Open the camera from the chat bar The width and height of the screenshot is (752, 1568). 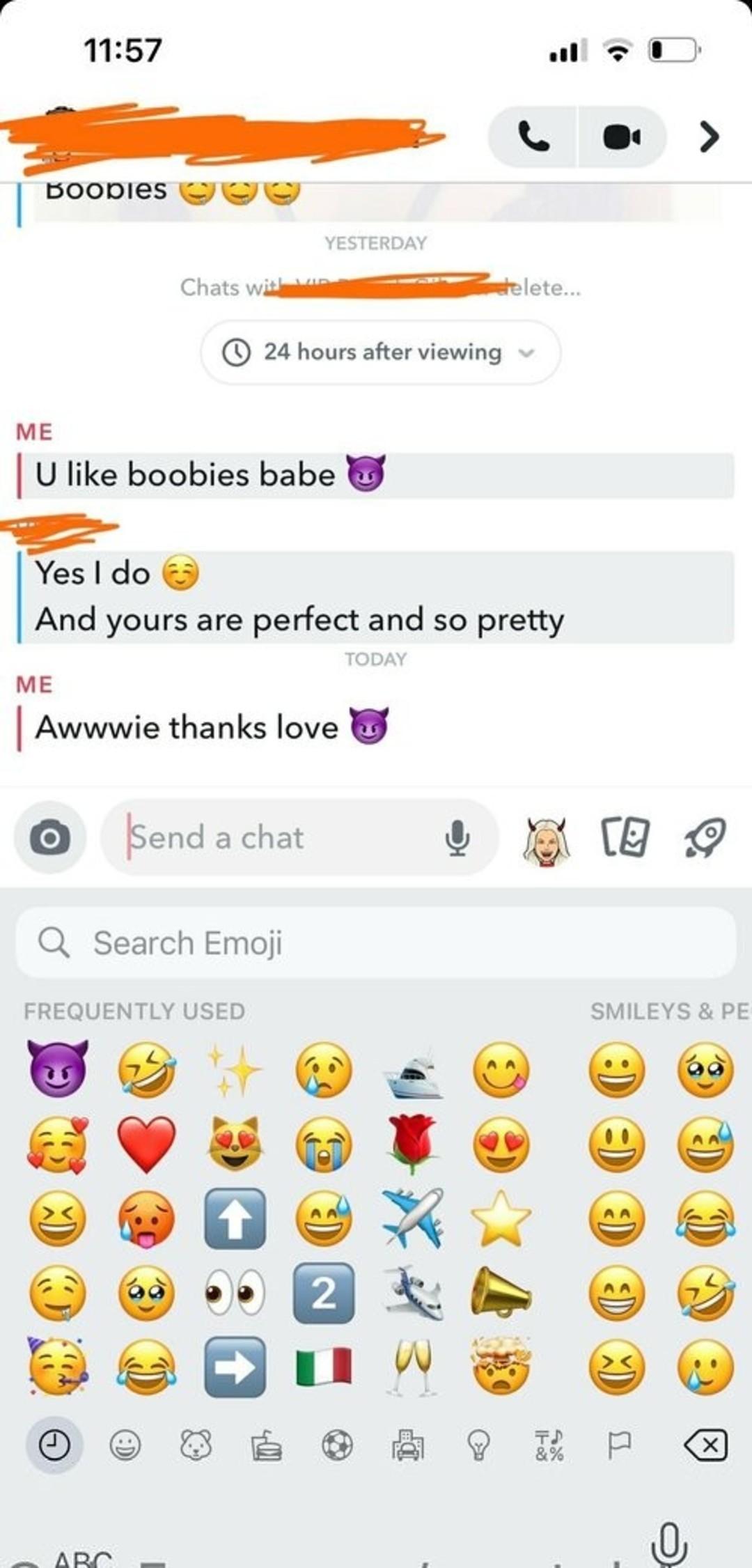(x=50, y=837)
